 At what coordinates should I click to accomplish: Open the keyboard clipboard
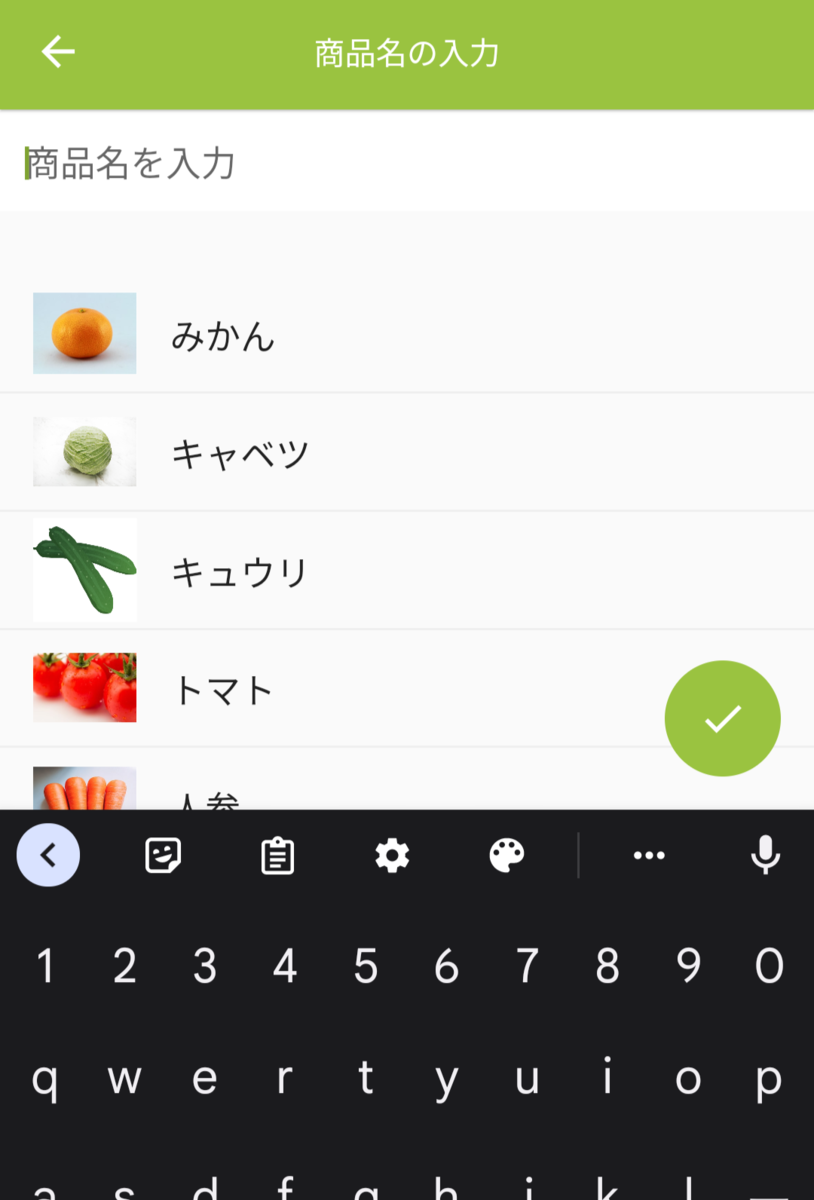pos(277,856)
